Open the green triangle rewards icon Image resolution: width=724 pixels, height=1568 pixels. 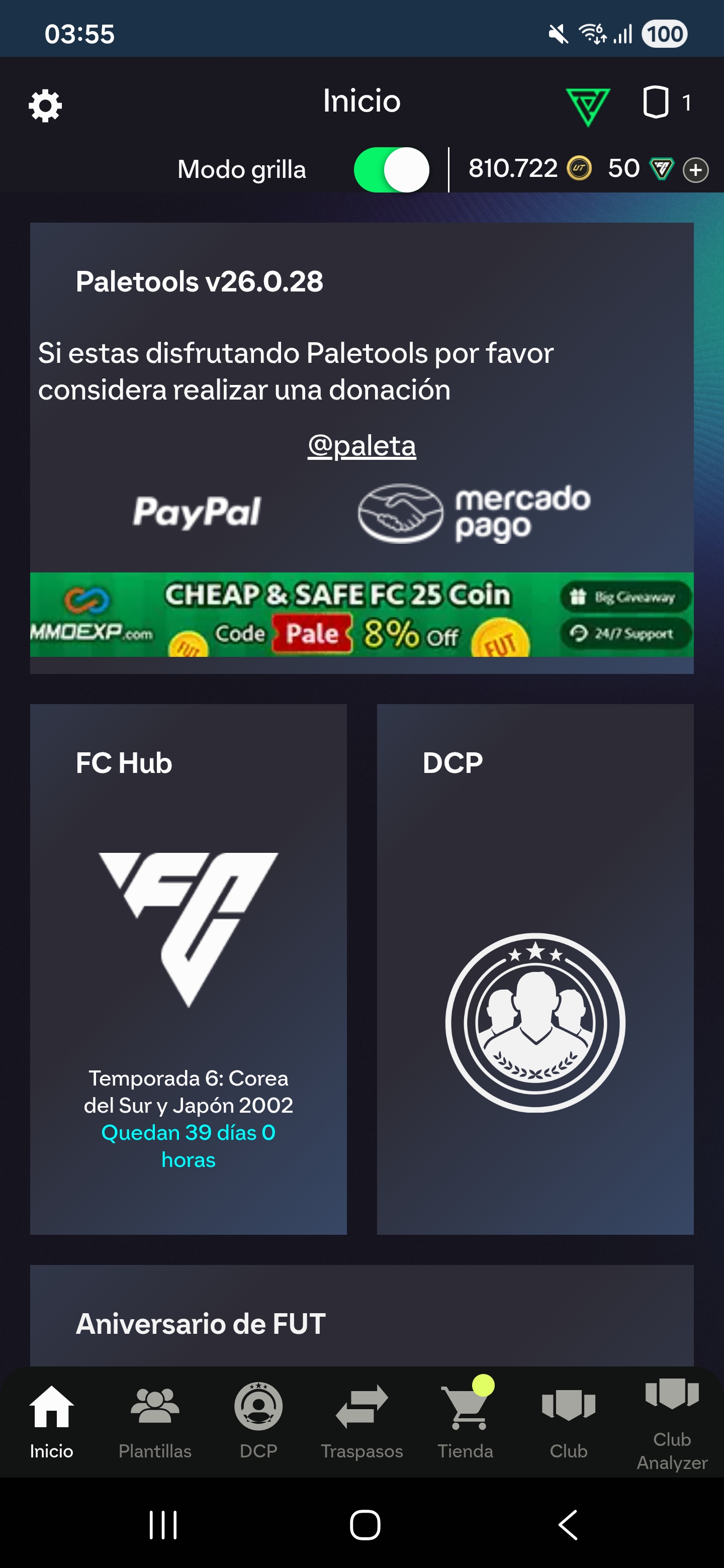pos(588,106)
